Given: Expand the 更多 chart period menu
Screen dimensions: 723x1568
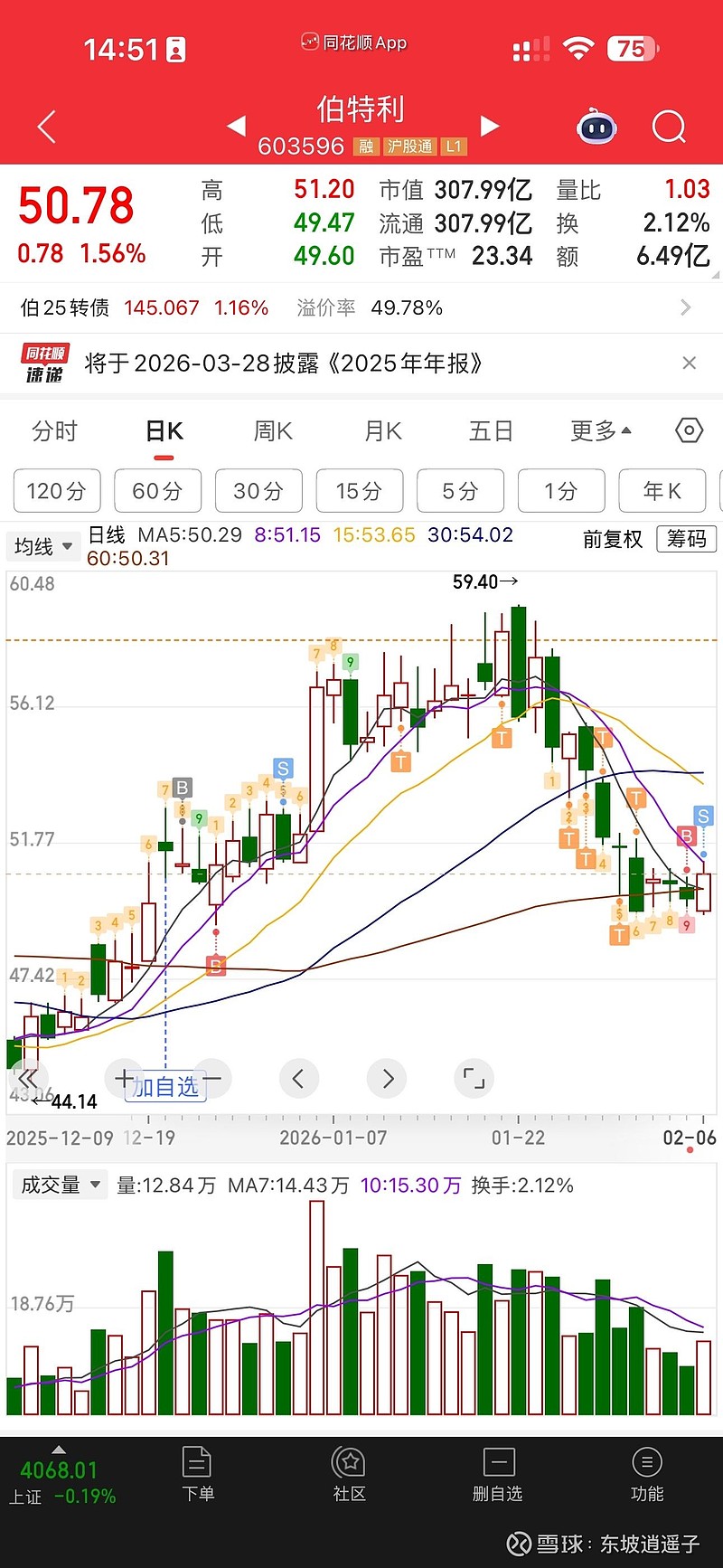Looking at the screenshot, I should [600, 431].
